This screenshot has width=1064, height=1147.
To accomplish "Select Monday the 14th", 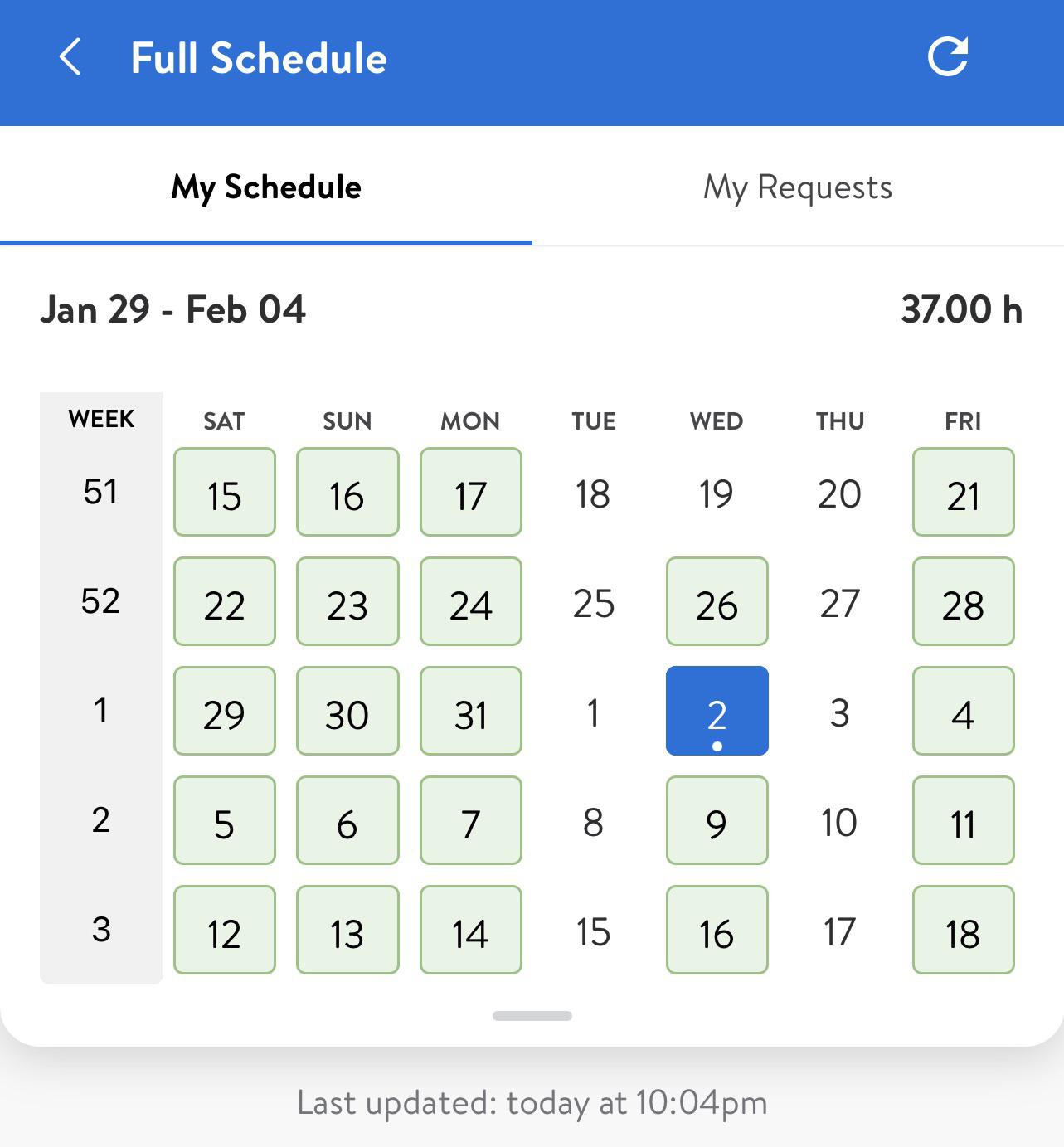I will pos(470,931).
